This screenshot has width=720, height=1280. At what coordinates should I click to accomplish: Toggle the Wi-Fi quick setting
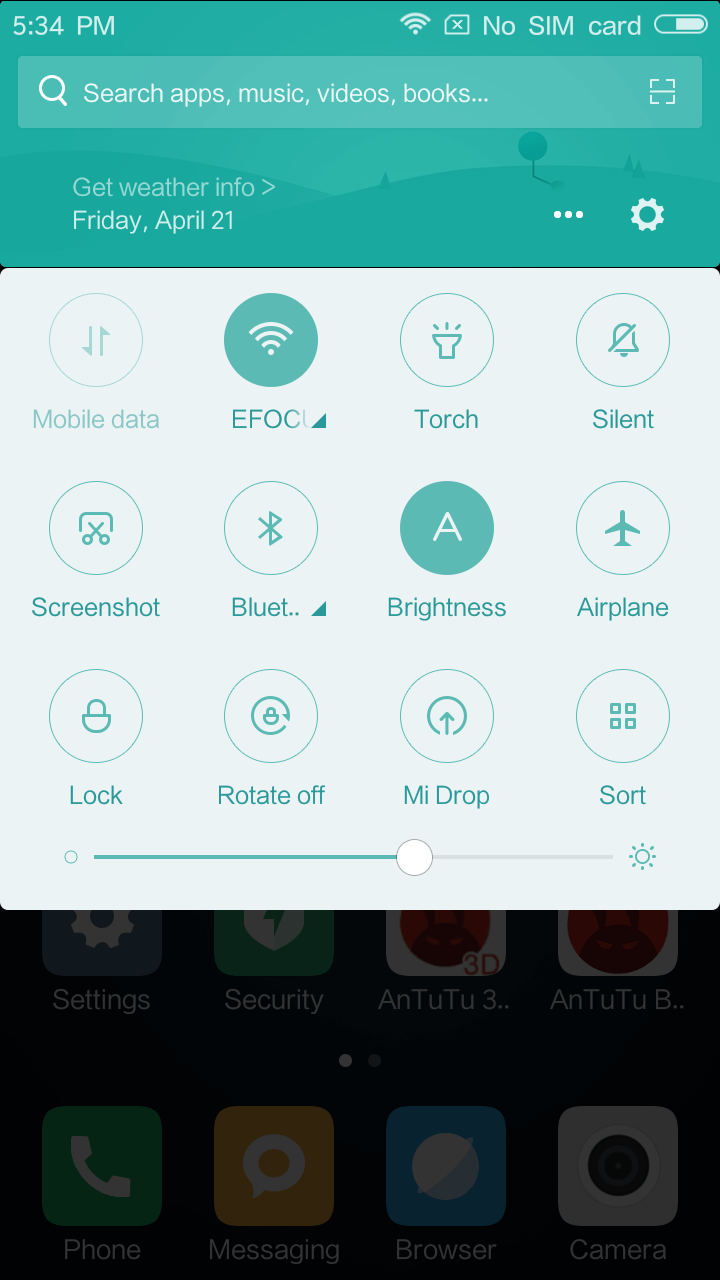[x=271, y=340]
